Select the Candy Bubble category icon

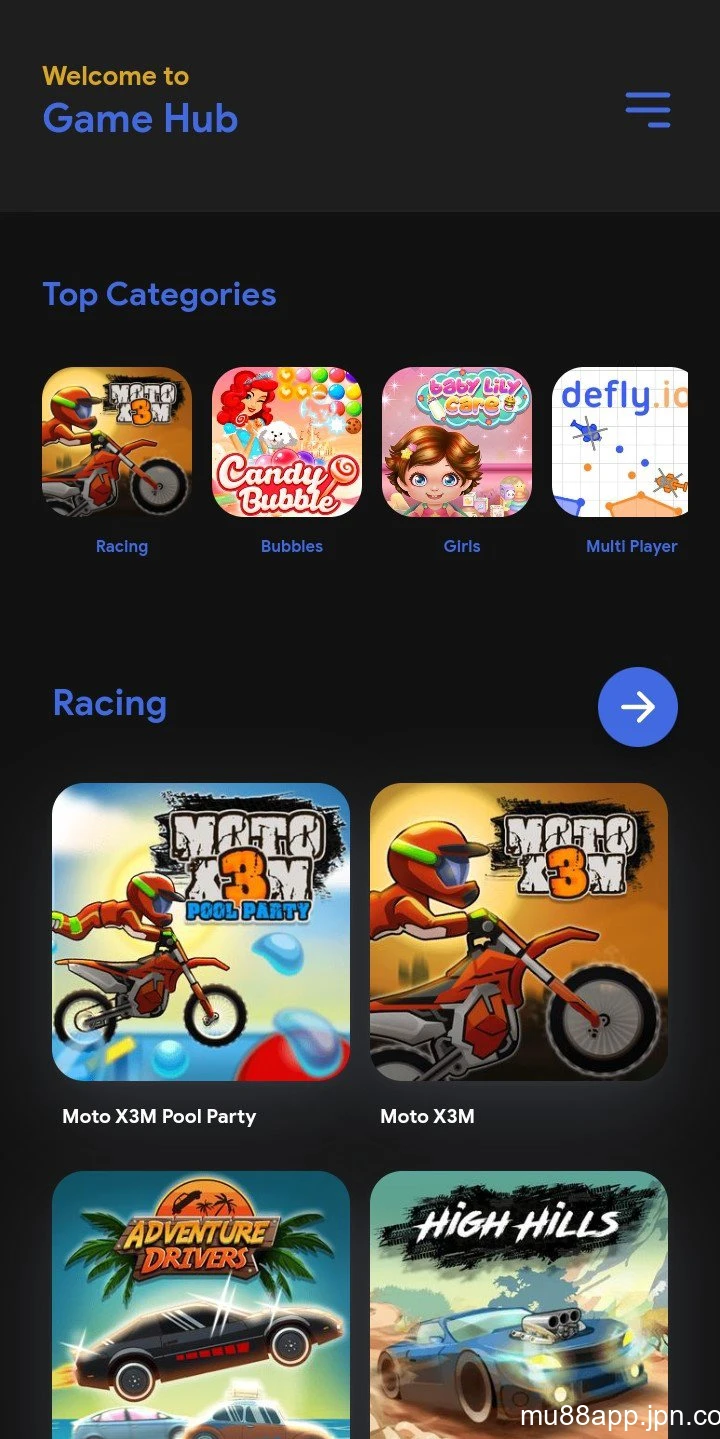(287, 442)
